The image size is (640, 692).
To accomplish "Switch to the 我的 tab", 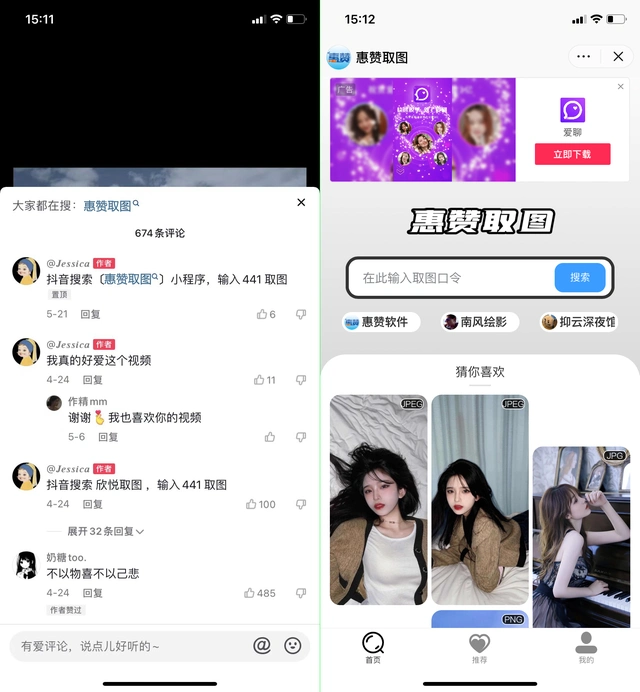I will coord(586,648).
